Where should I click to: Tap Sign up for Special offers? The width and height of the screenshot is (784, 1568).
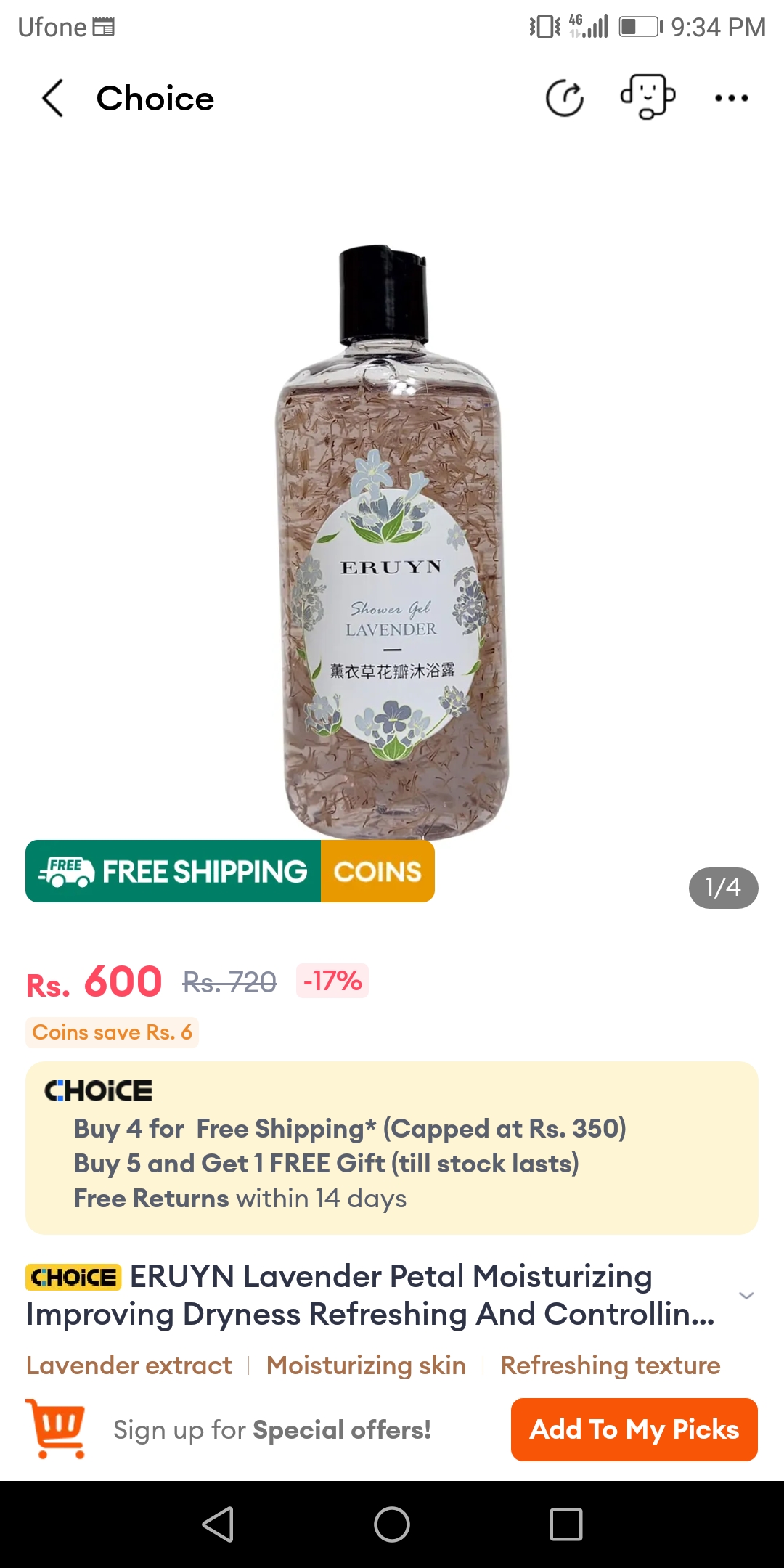click(x=272, y=1430)
